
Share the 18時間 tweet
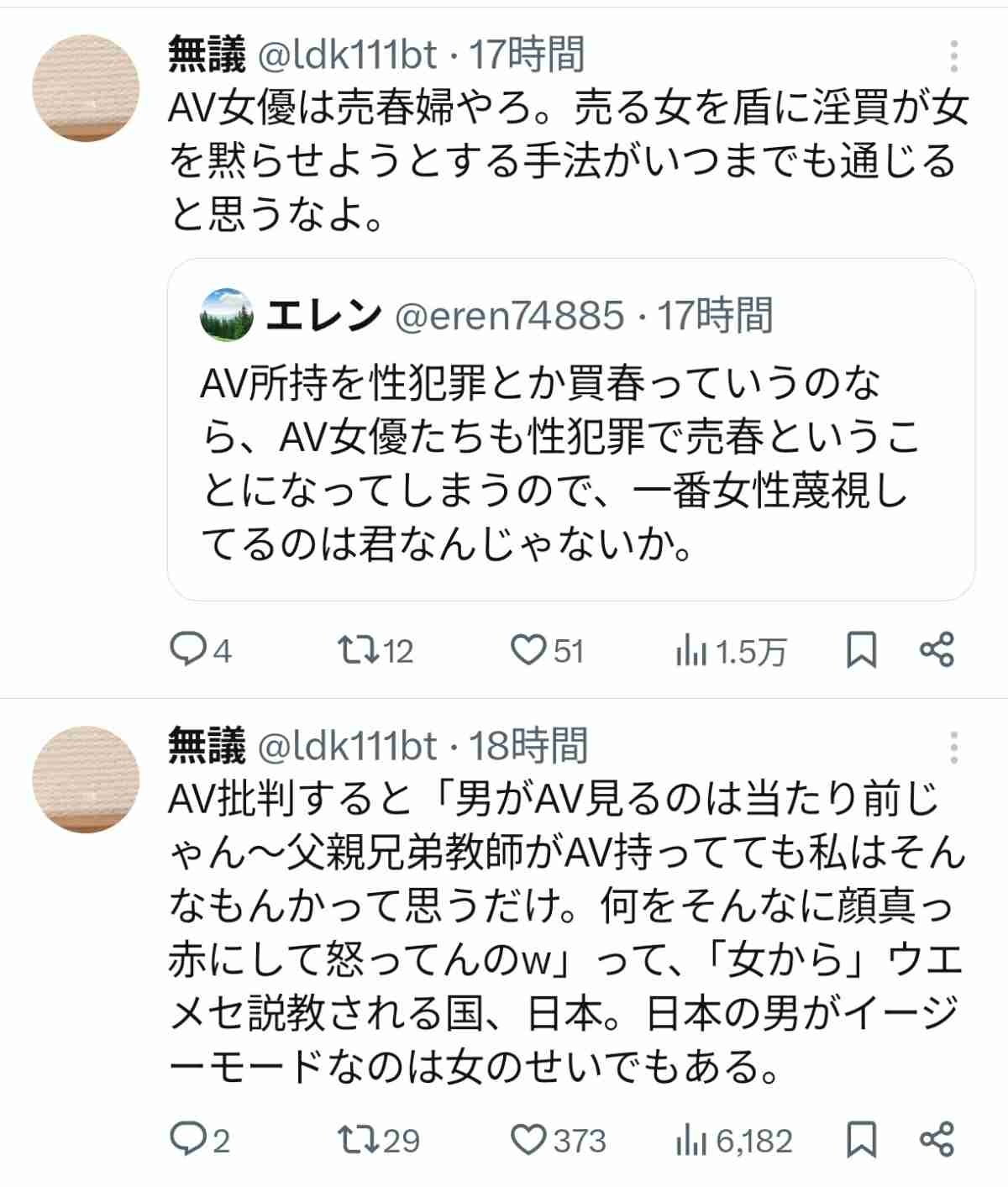click(x=937, y=1140)
